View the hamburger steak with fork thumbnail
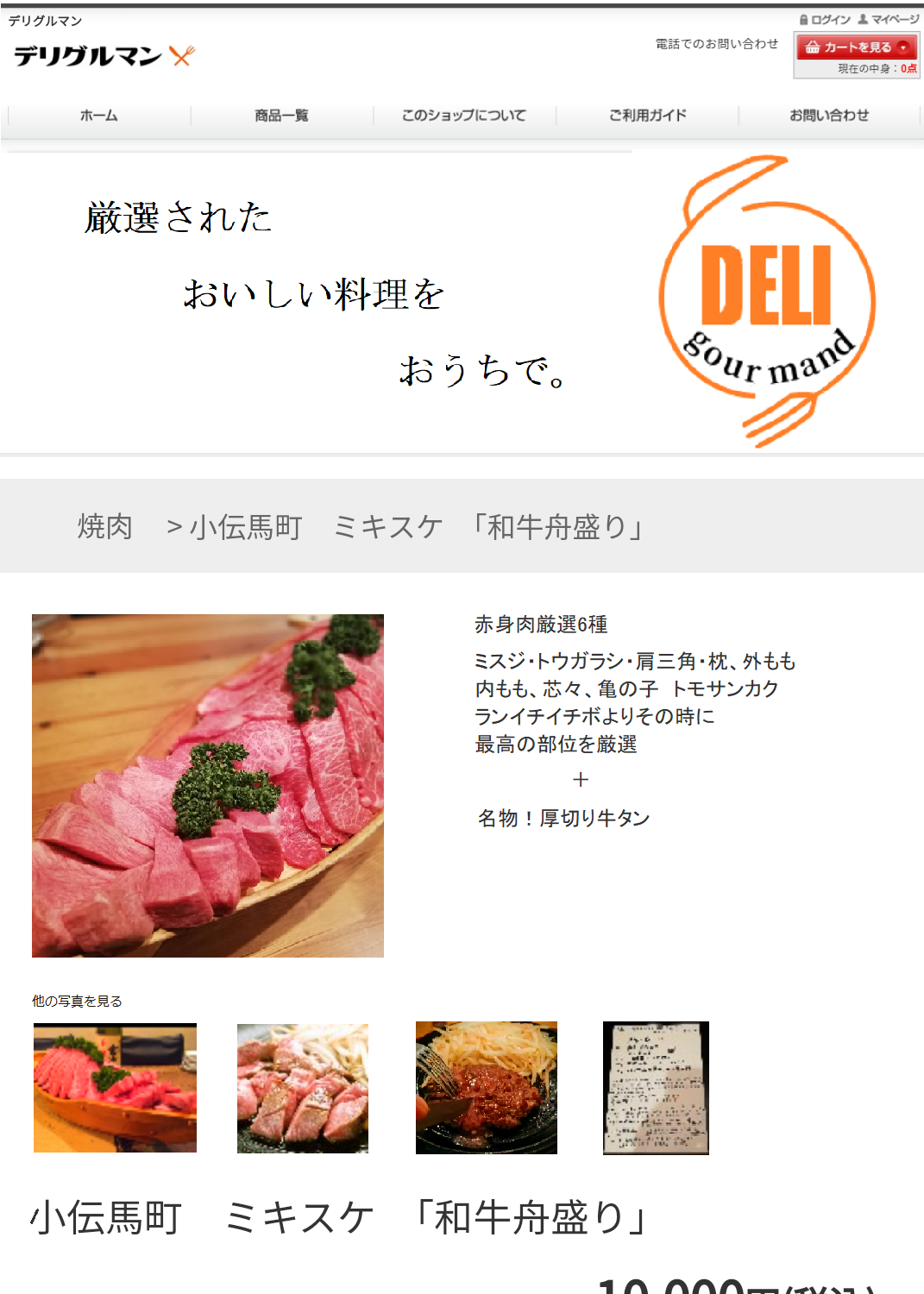The height and width of the screenshot is (1294, 924). [x=487, y=1088]
